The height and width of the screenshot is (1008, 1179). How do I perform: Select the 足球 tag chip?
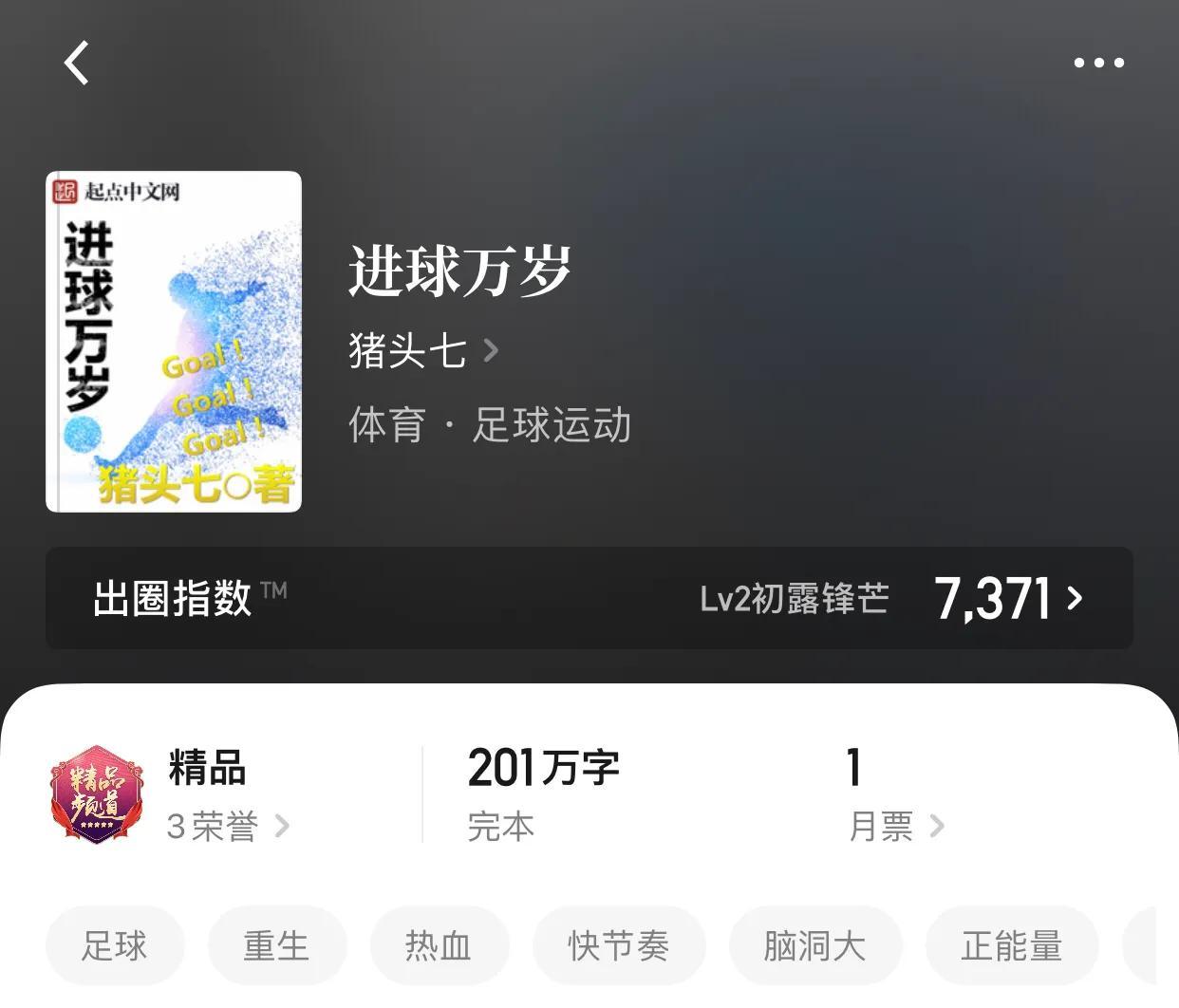tap(115, 945)
